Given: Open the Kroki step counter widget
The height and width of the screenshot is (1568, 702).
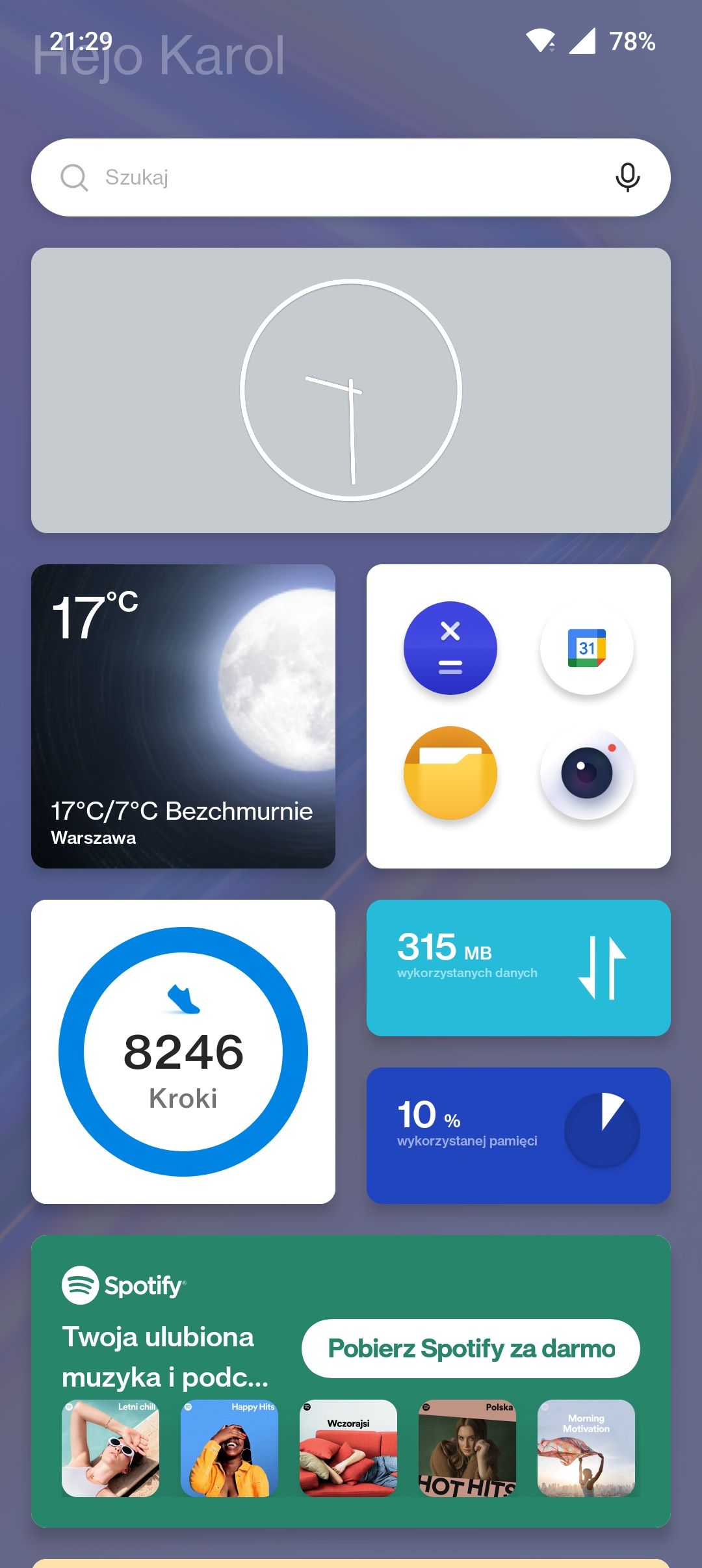Looking at the screenshot, I should click(x=183, y=1052).
